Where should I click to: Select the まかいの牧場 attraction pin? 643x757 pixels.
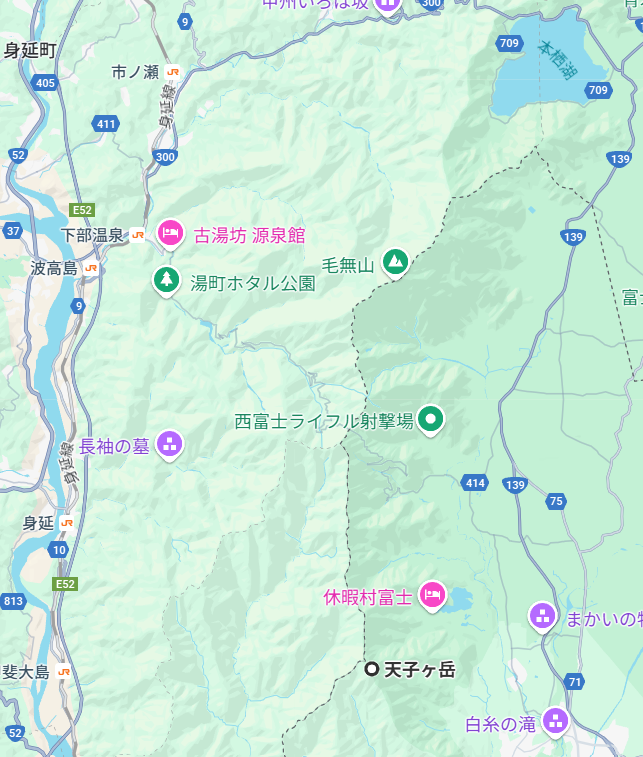tap(542, 617)
